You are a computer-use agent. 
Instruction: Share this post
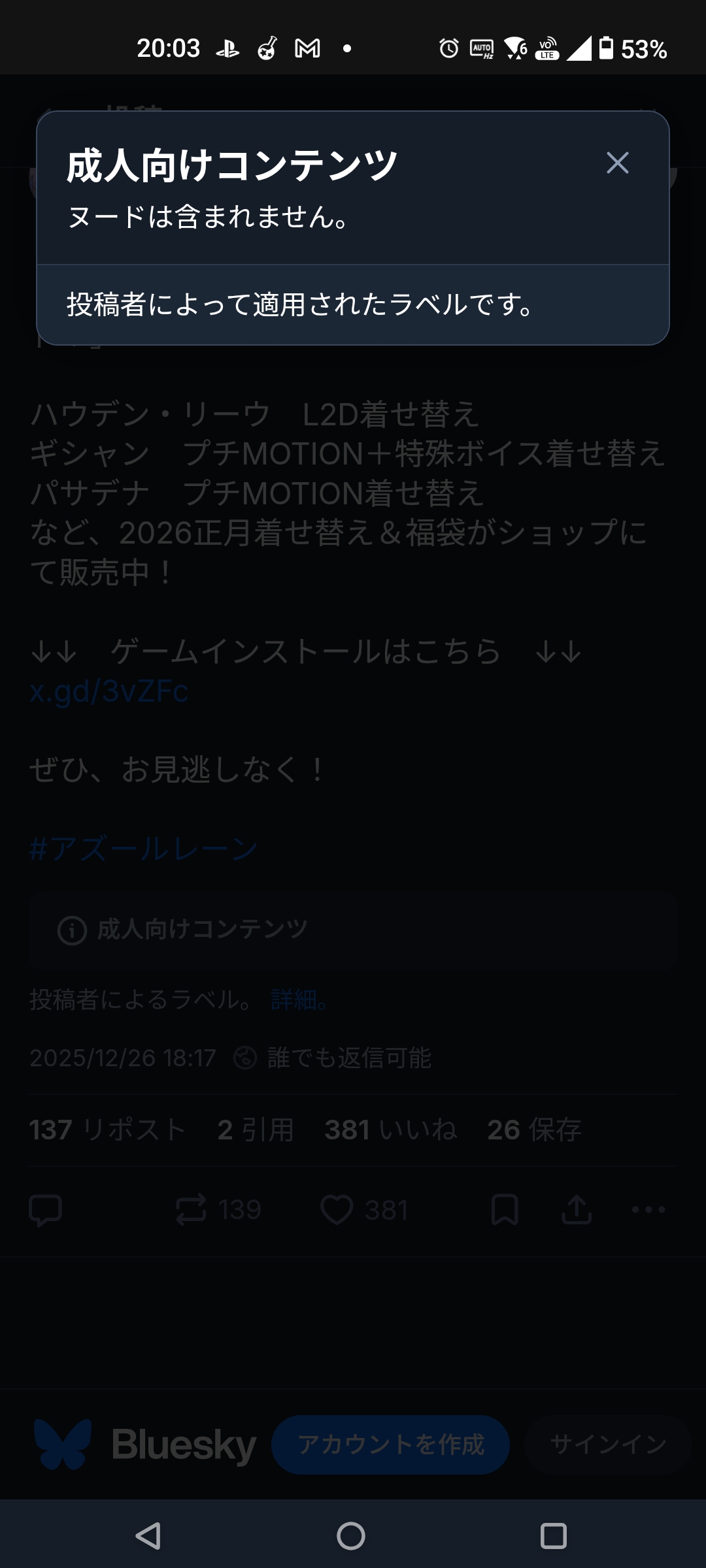[x=577, y=1210]
